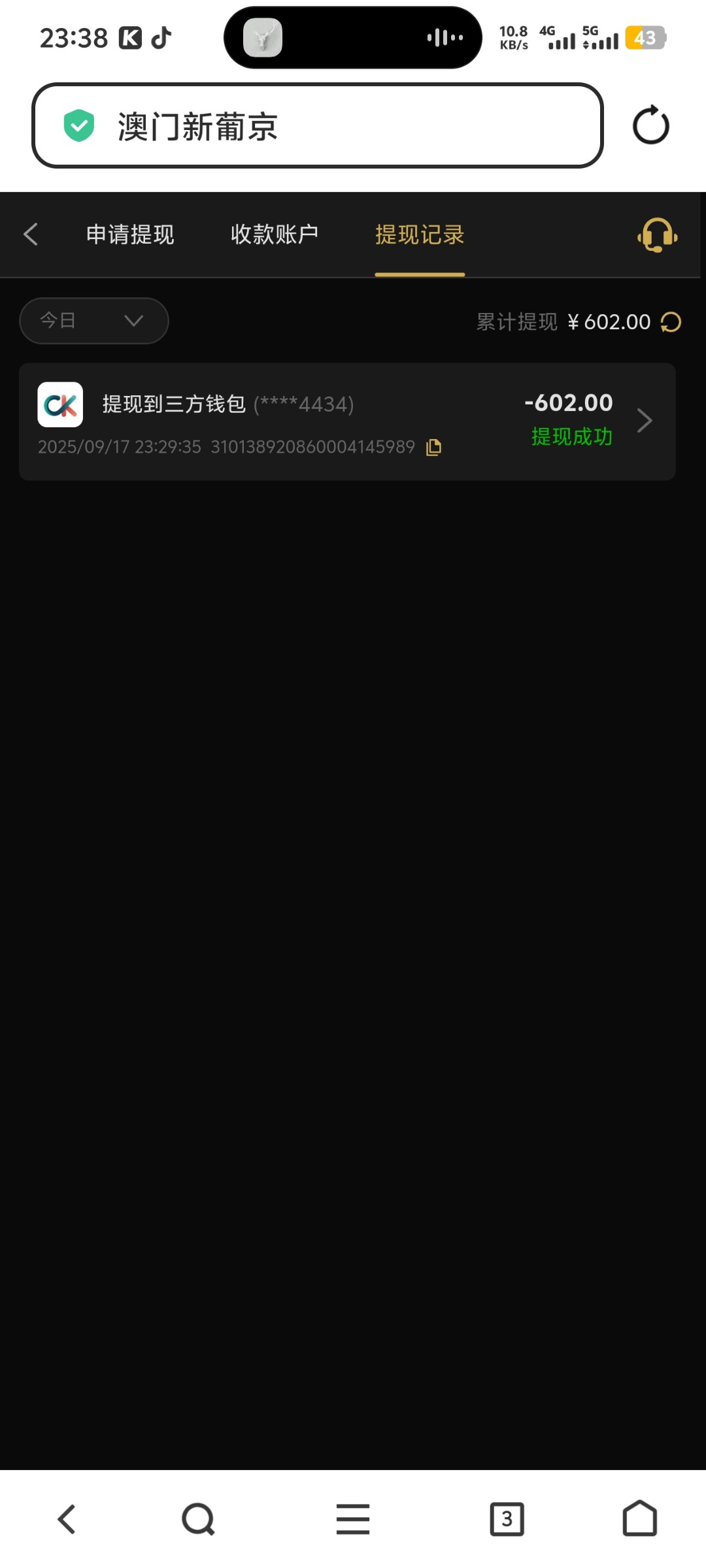
Task: Open the -602.00 withdrawal record details
Action: point(644,421)
